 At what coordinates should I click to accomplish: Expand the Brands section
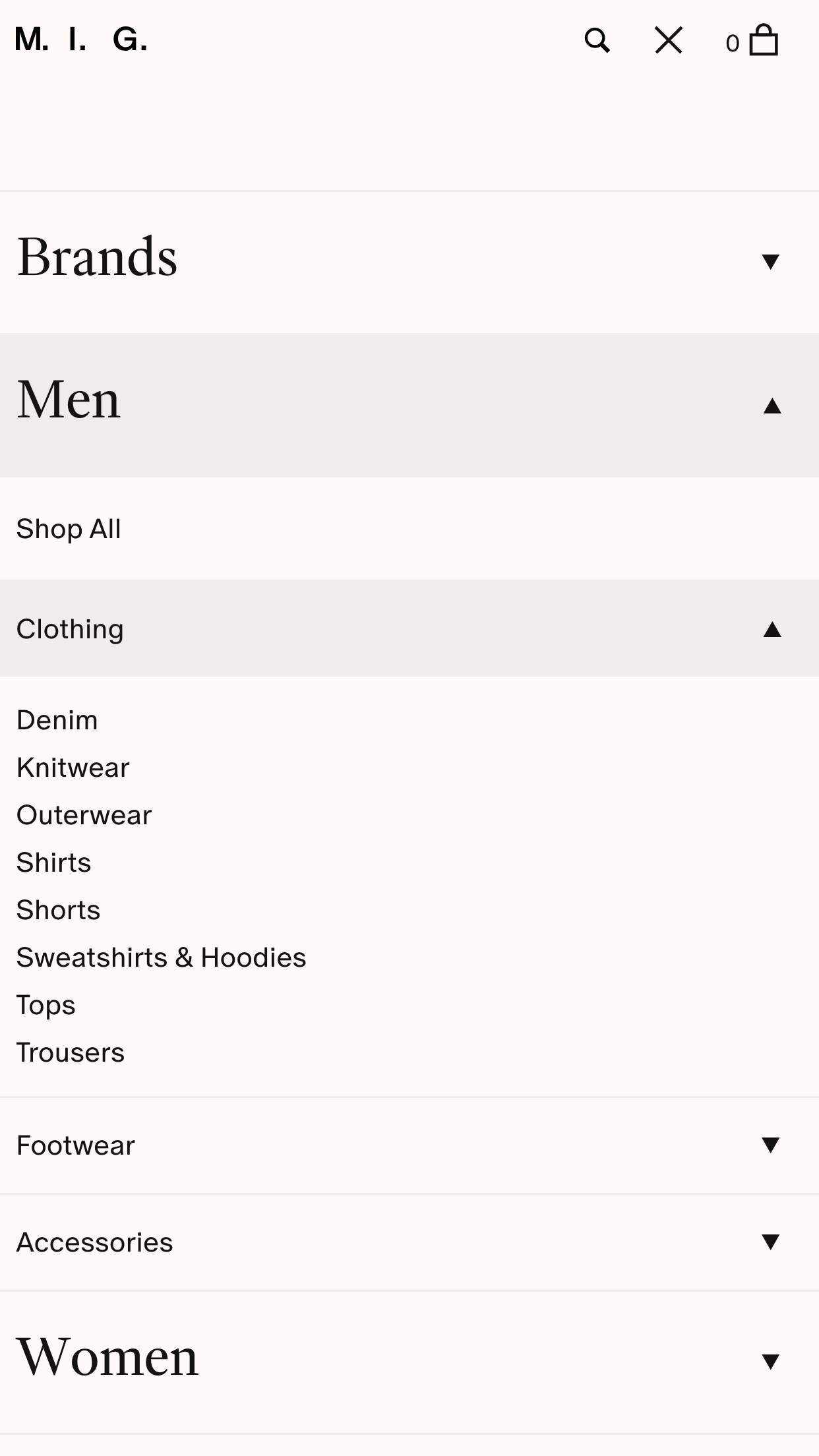[770, 261]
